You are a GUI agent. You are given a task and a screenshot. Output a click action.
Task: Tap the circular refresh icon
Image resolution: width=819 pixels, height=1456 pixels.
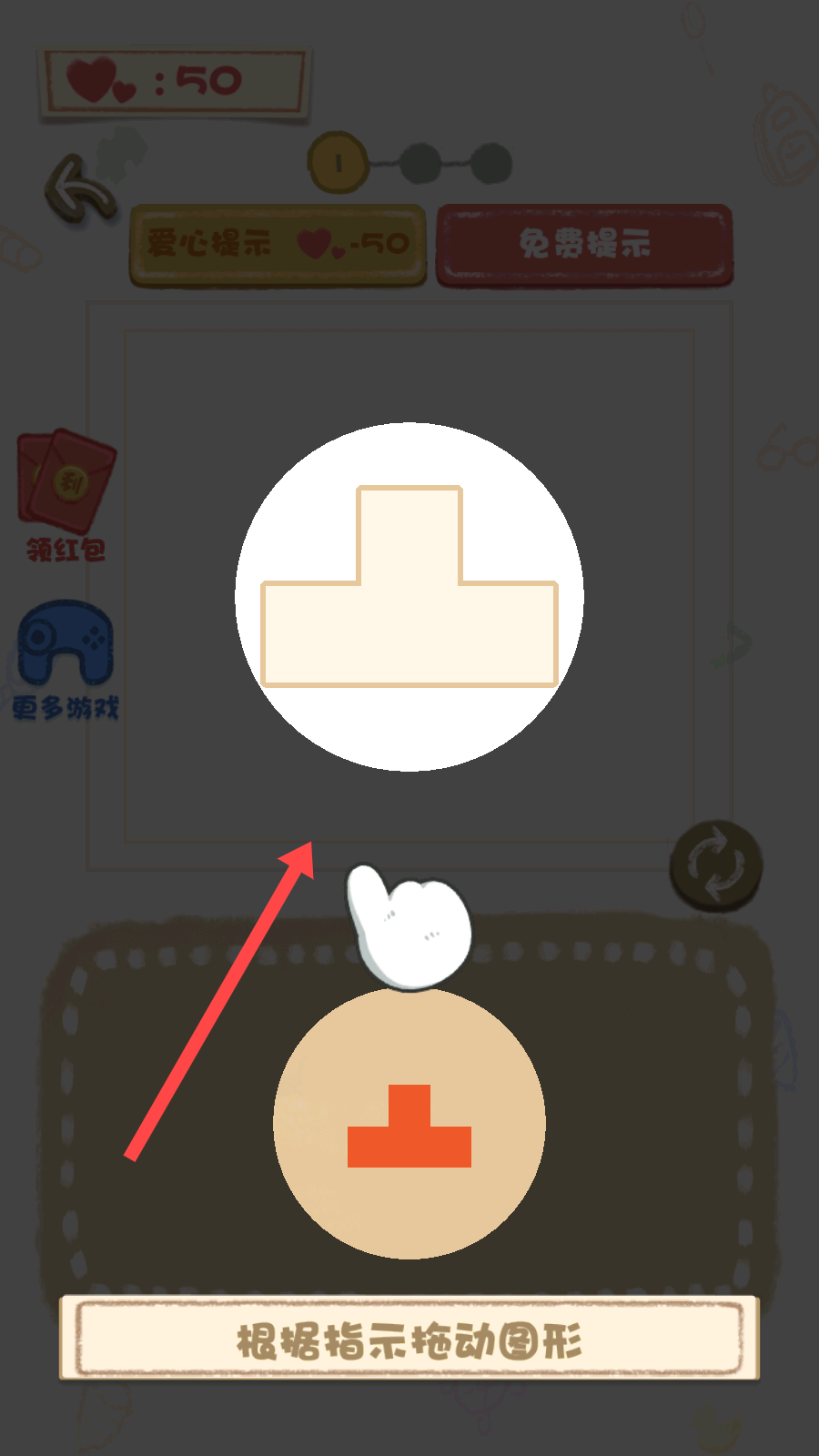(716, 865)
